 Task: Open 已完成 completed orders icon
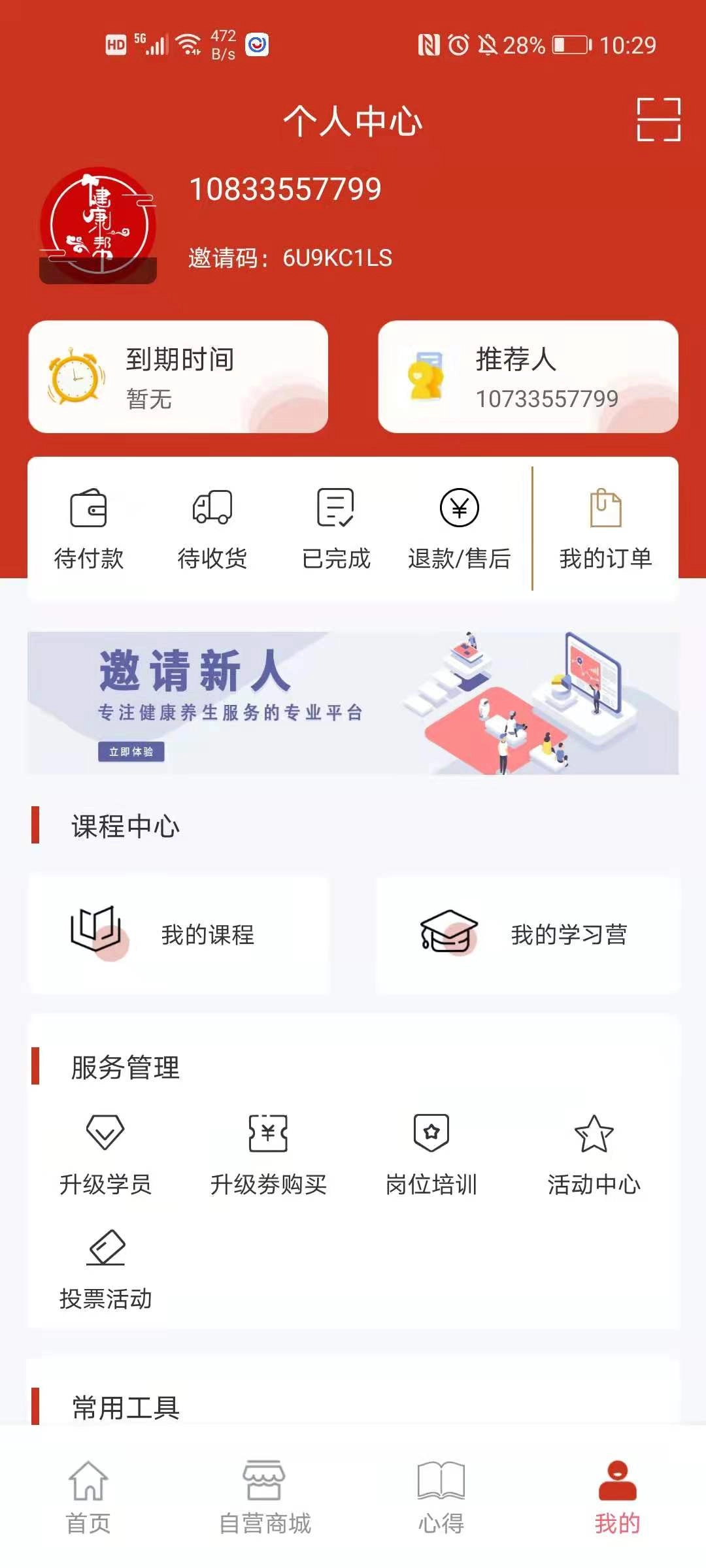pos(335,510)
